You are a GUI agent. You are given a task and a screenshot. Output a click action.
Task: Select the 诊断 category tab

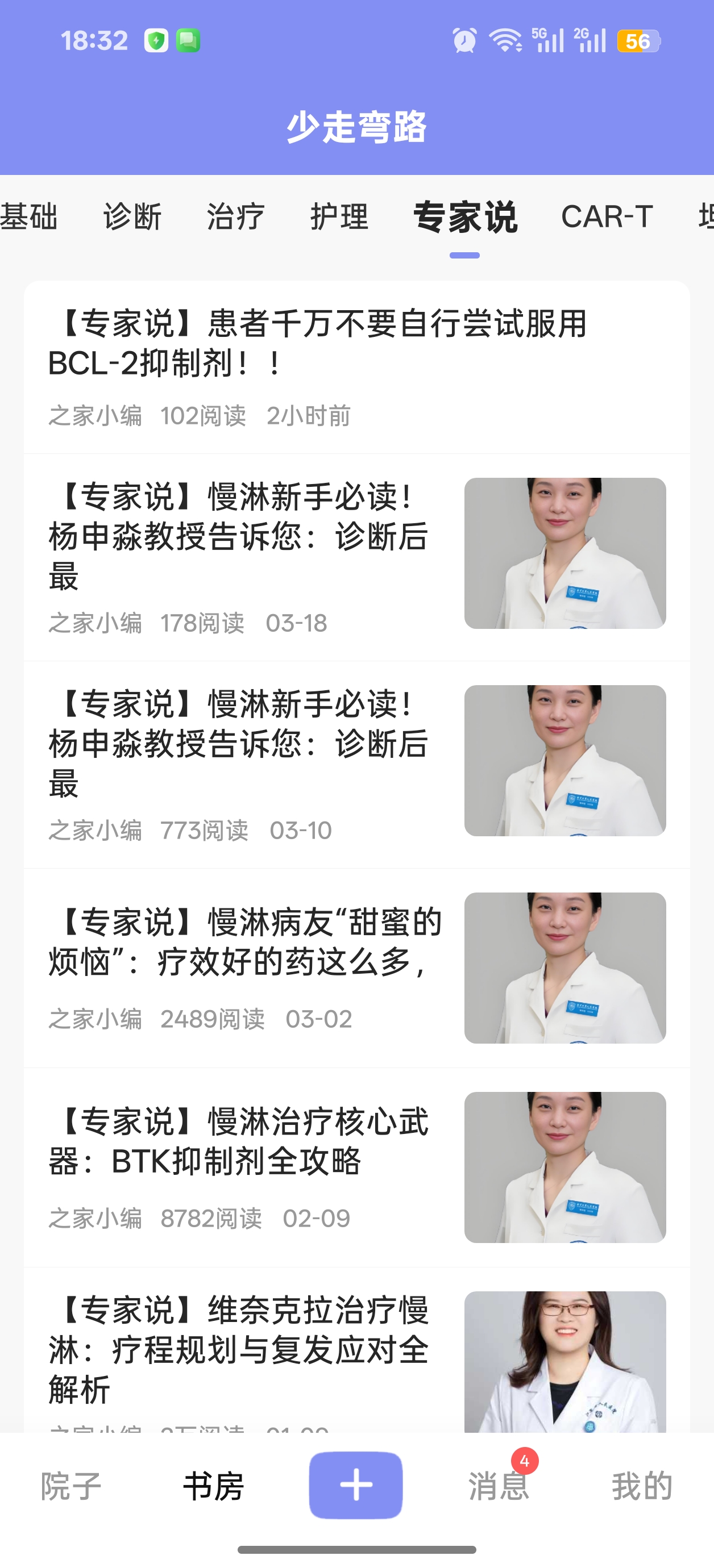coord(132,216)
